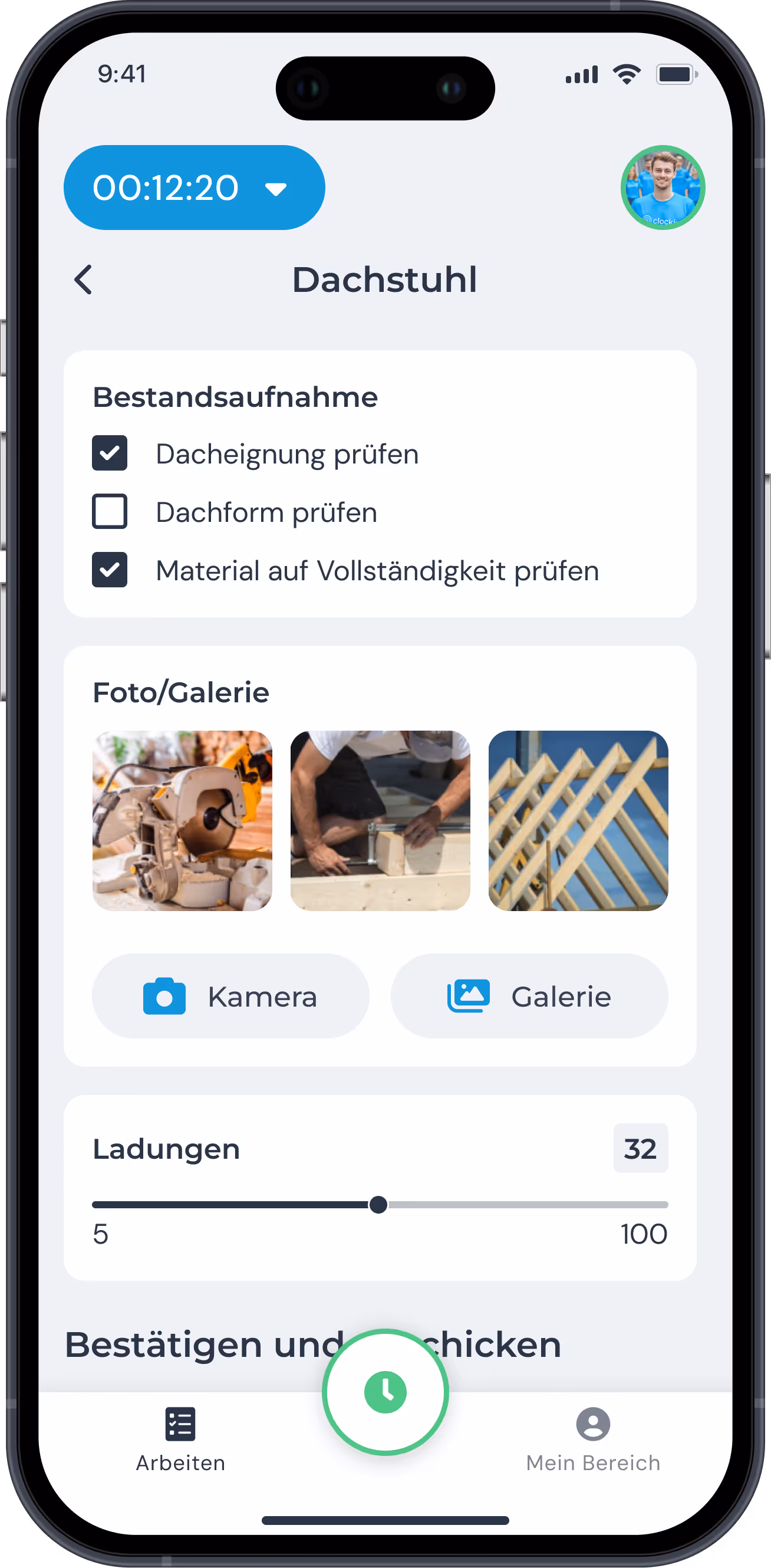The width and height of the screenshot is (771, 1568).
Task: Uncheck Dacheignung prüfen
Action: coord(110,453)
